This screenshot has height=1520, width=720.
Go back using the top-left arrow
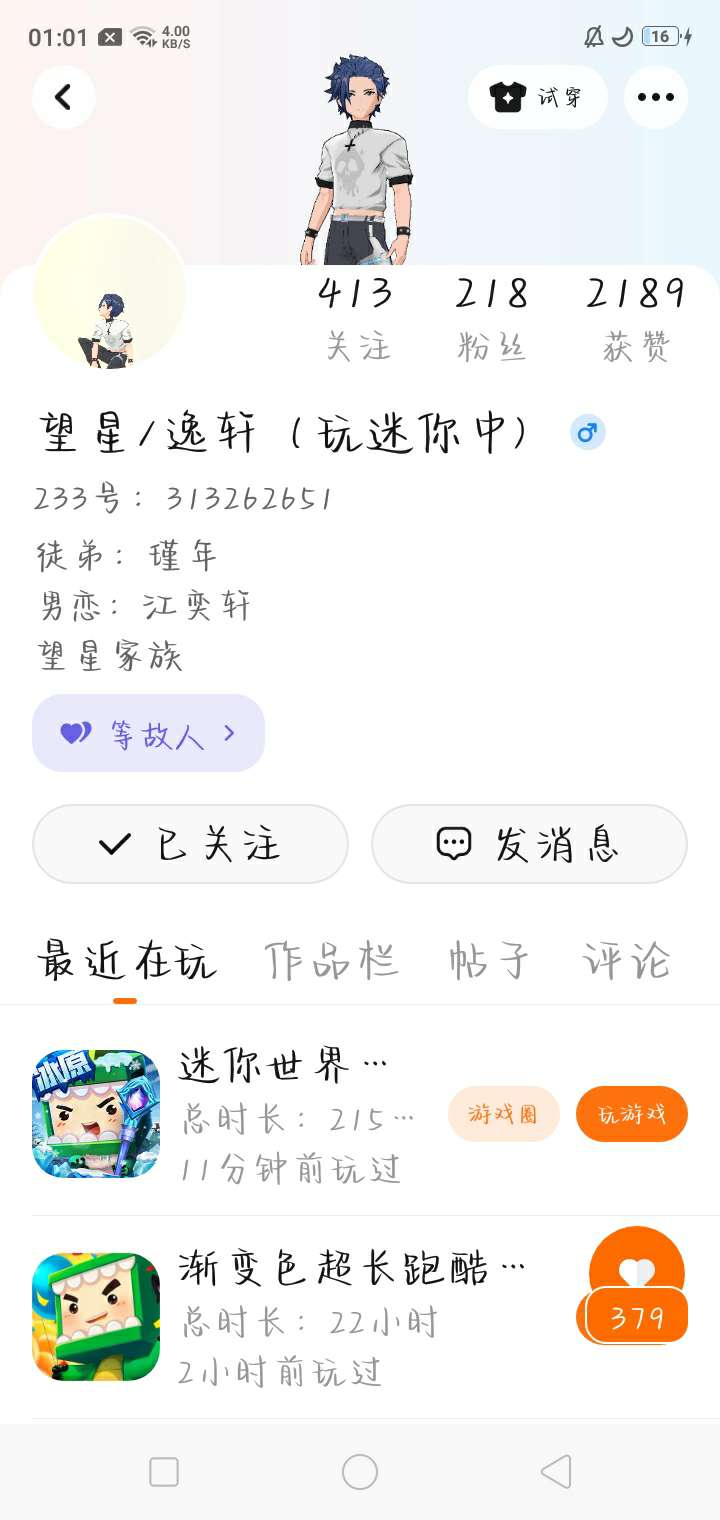pyautogui.click(x=63, y=97)
